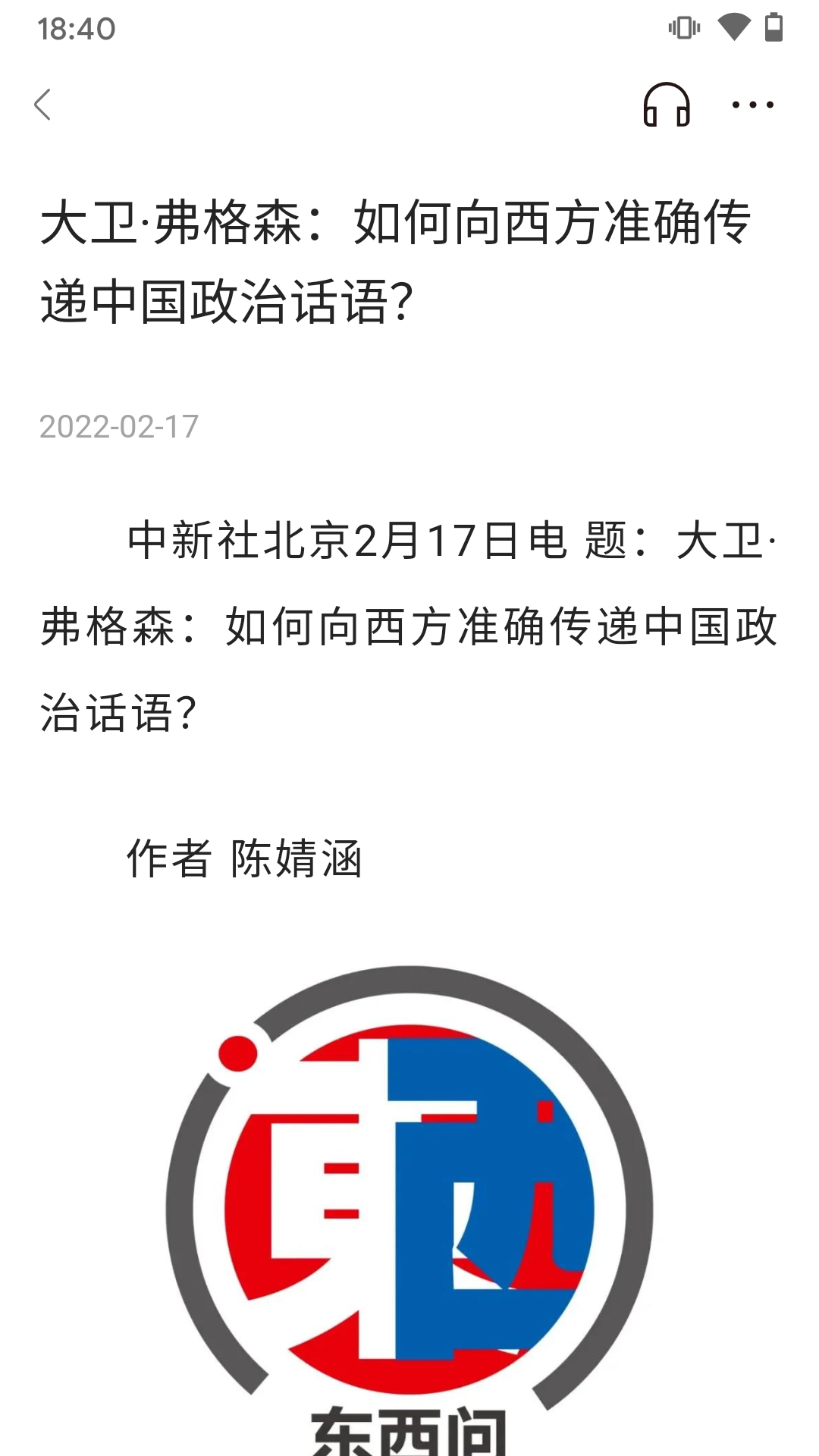This screenshot has height=1456, width=819.
Task: Tap the article body text about 中国政治话语
Action: pyautogui.click(x=409, y=629)
